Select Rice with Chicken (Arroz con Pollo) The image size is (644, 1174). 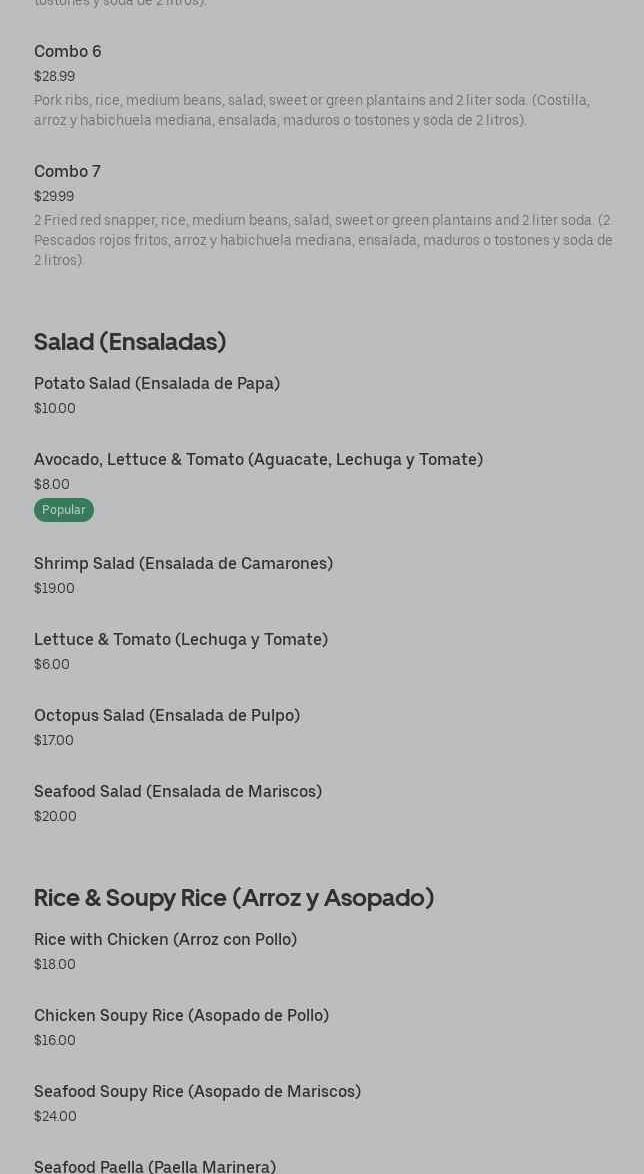coord(165,940)
